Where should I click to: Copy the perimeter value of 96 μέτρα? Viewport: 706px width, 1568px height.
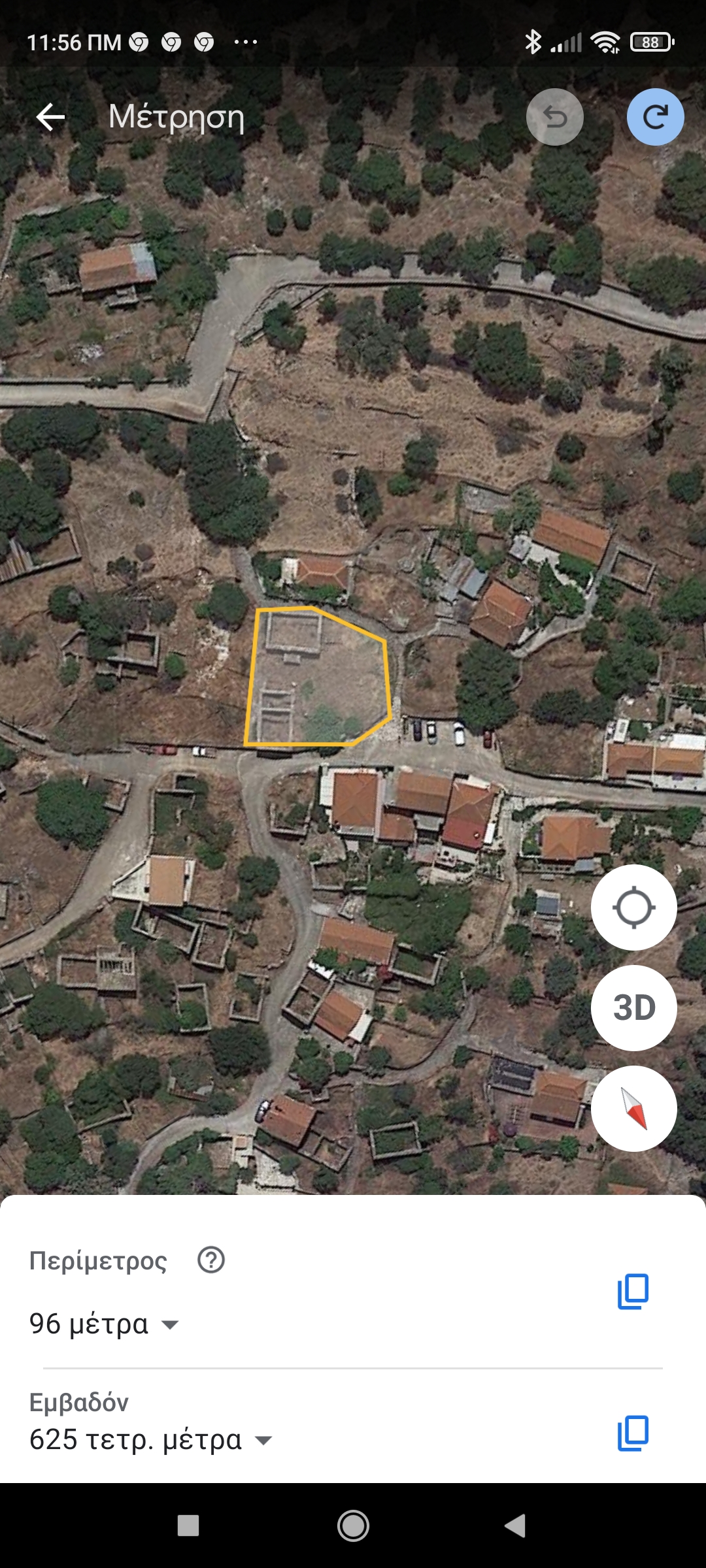(633, 1291)
